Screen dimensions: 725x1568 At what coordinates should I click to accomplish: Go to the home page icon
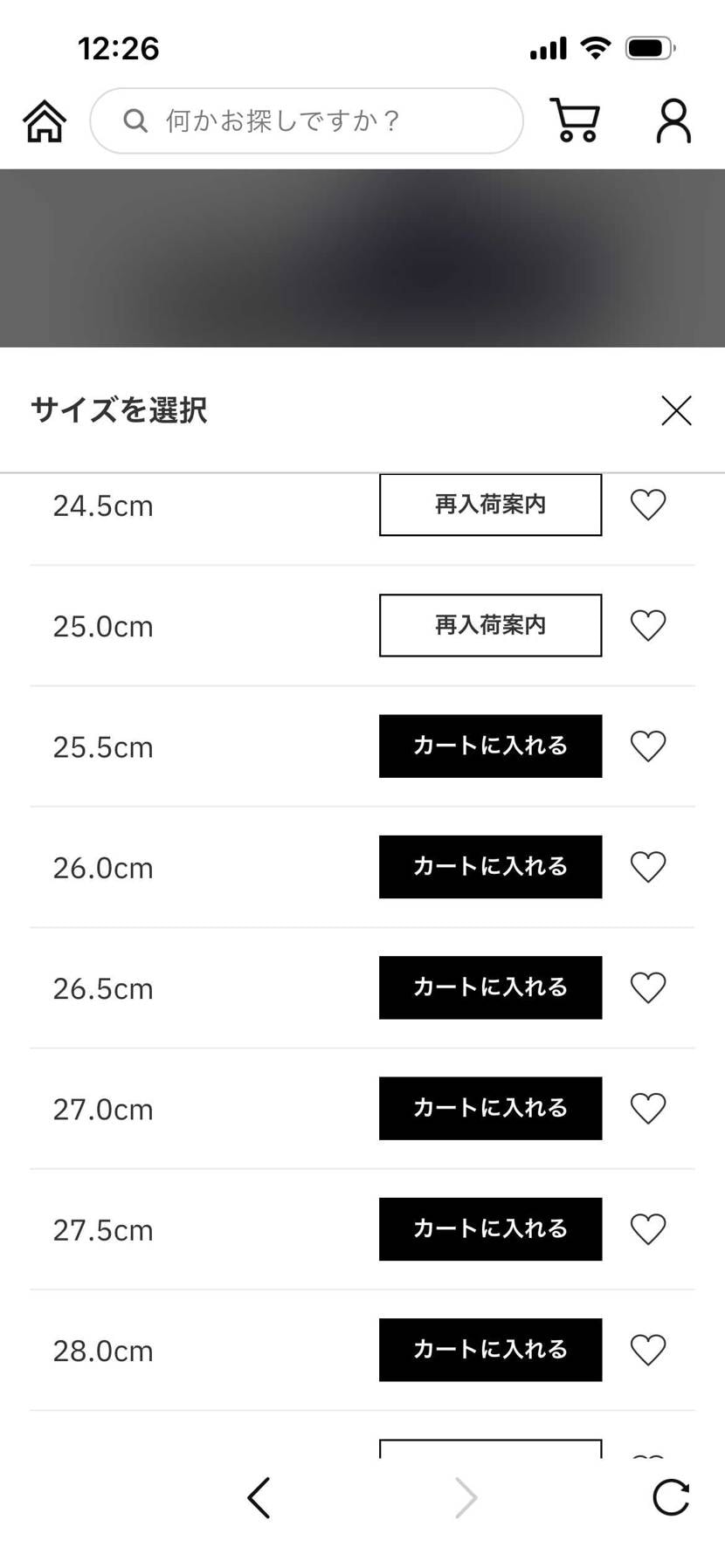point(45,120)
